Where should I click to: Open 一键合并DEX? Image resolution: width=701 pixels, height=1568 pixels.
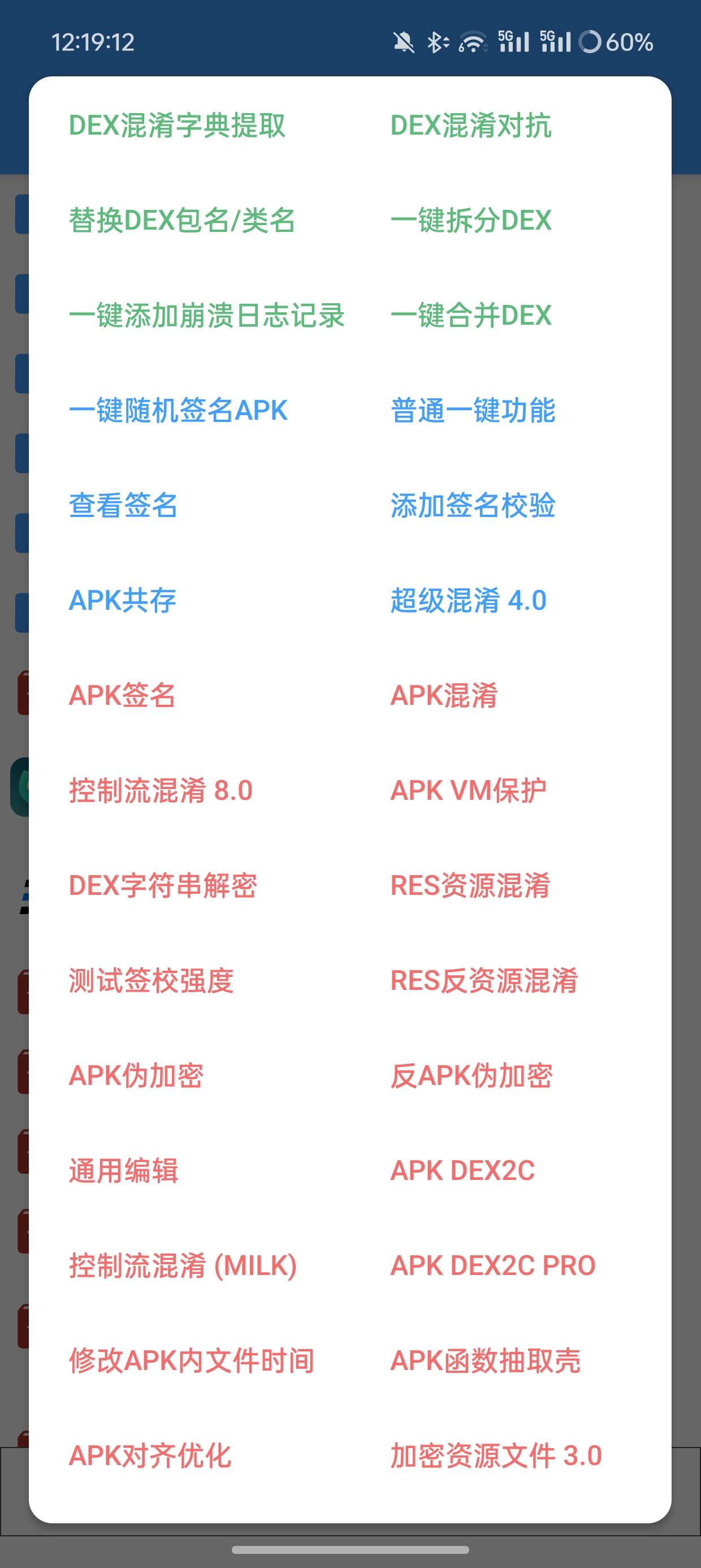tap(470, 315)
